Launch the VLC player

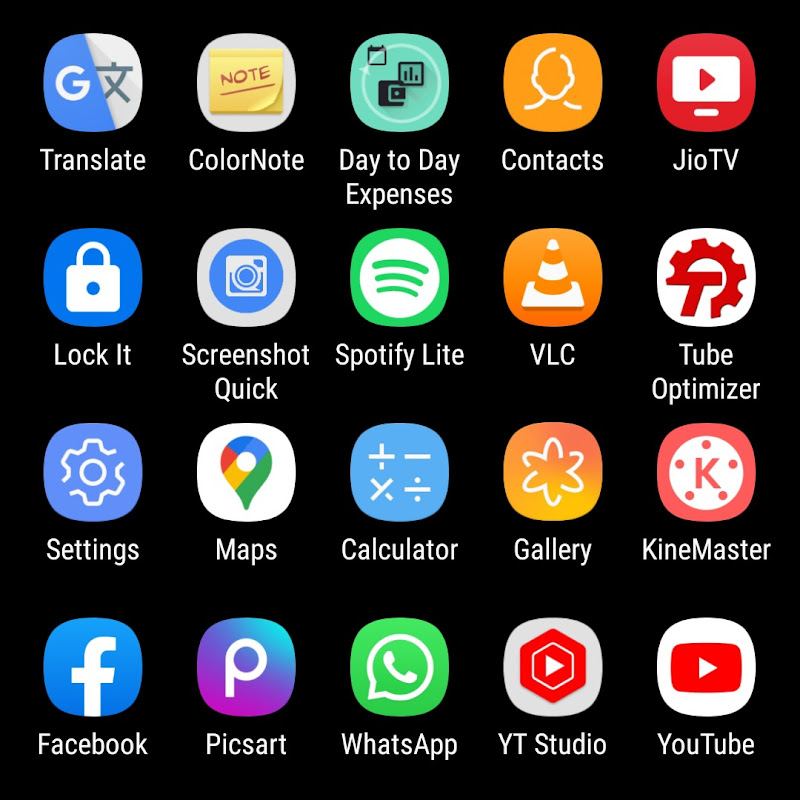coord(552,278)
